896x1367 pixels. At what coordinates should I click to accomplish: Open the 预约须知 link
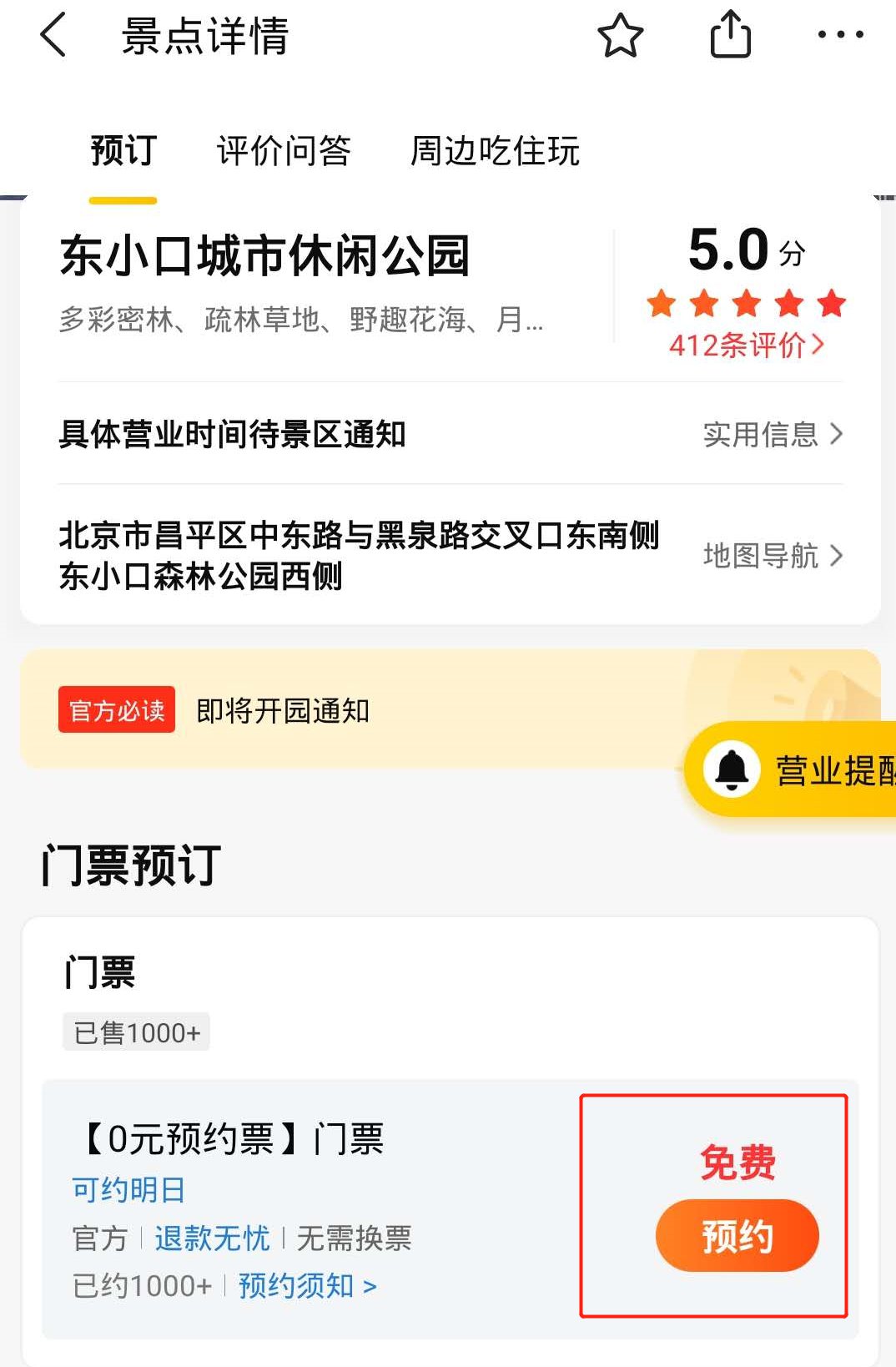click(307, 1286)
